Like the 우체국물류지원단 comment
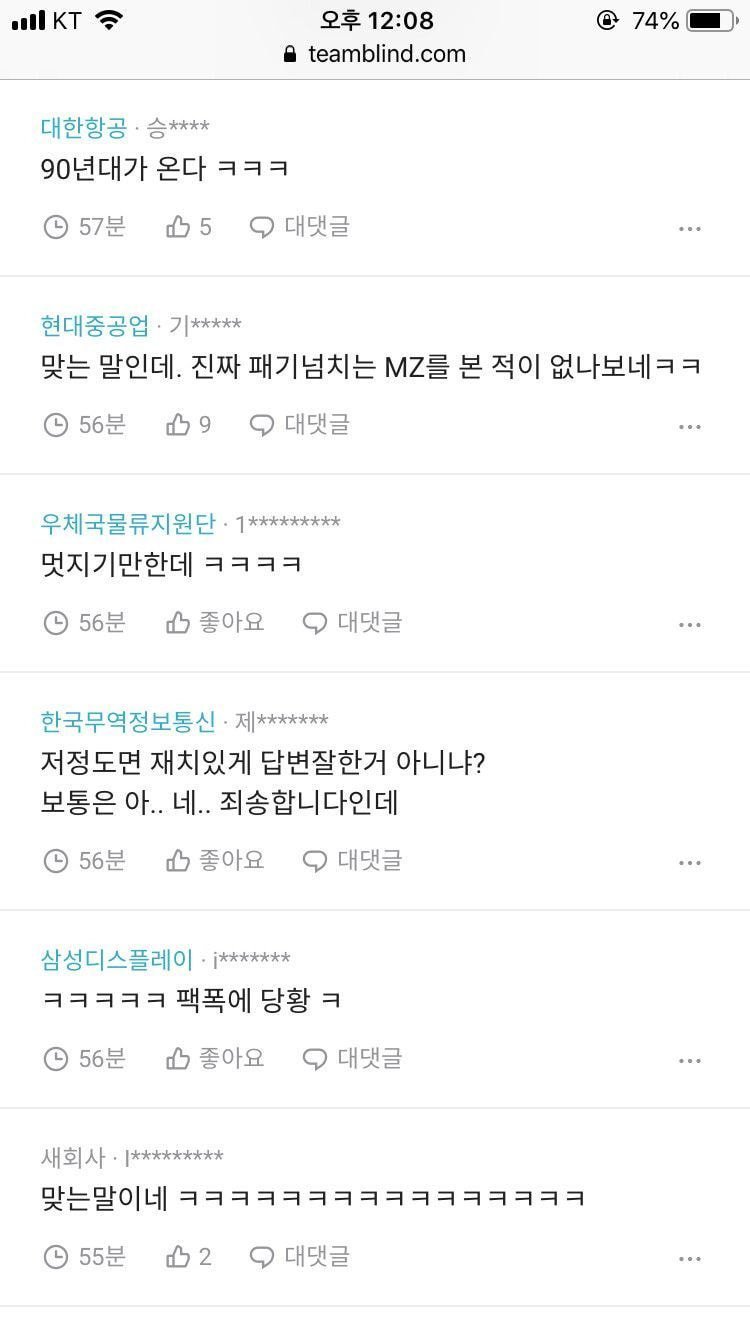The width and height of the screenshot is (750, 1333). coord(215,623)
